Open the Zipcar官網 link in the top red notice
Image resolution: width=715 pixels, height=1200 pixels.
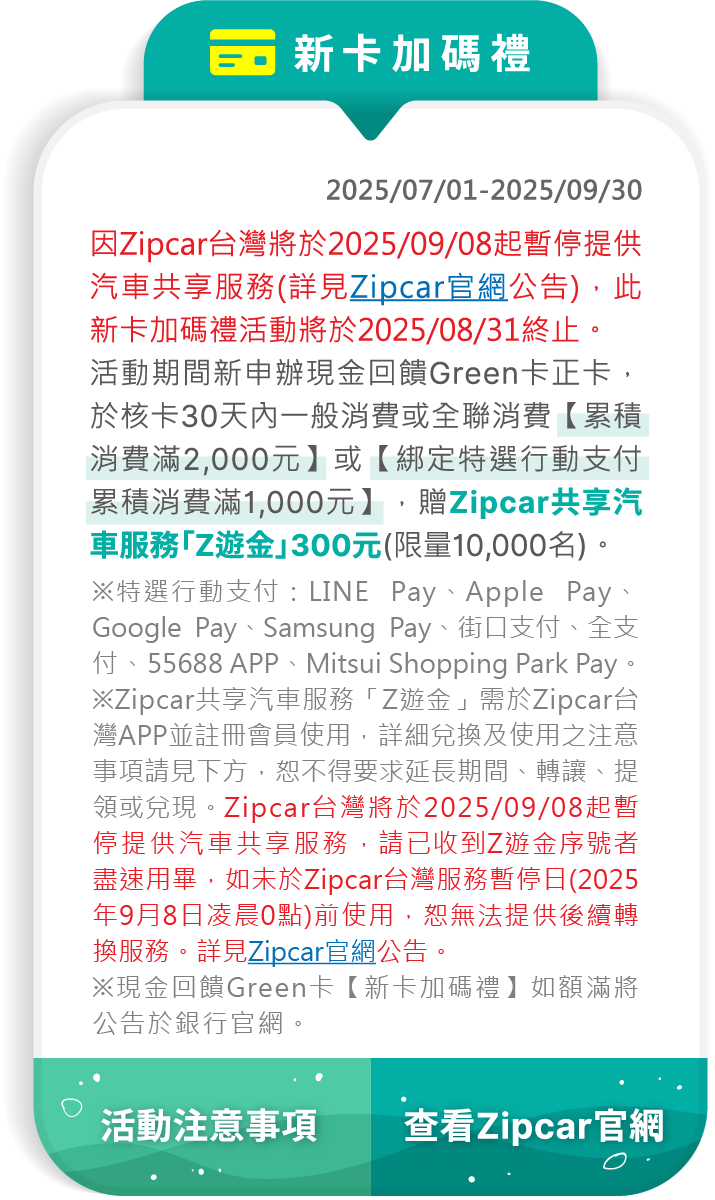[x=428, y=287]
